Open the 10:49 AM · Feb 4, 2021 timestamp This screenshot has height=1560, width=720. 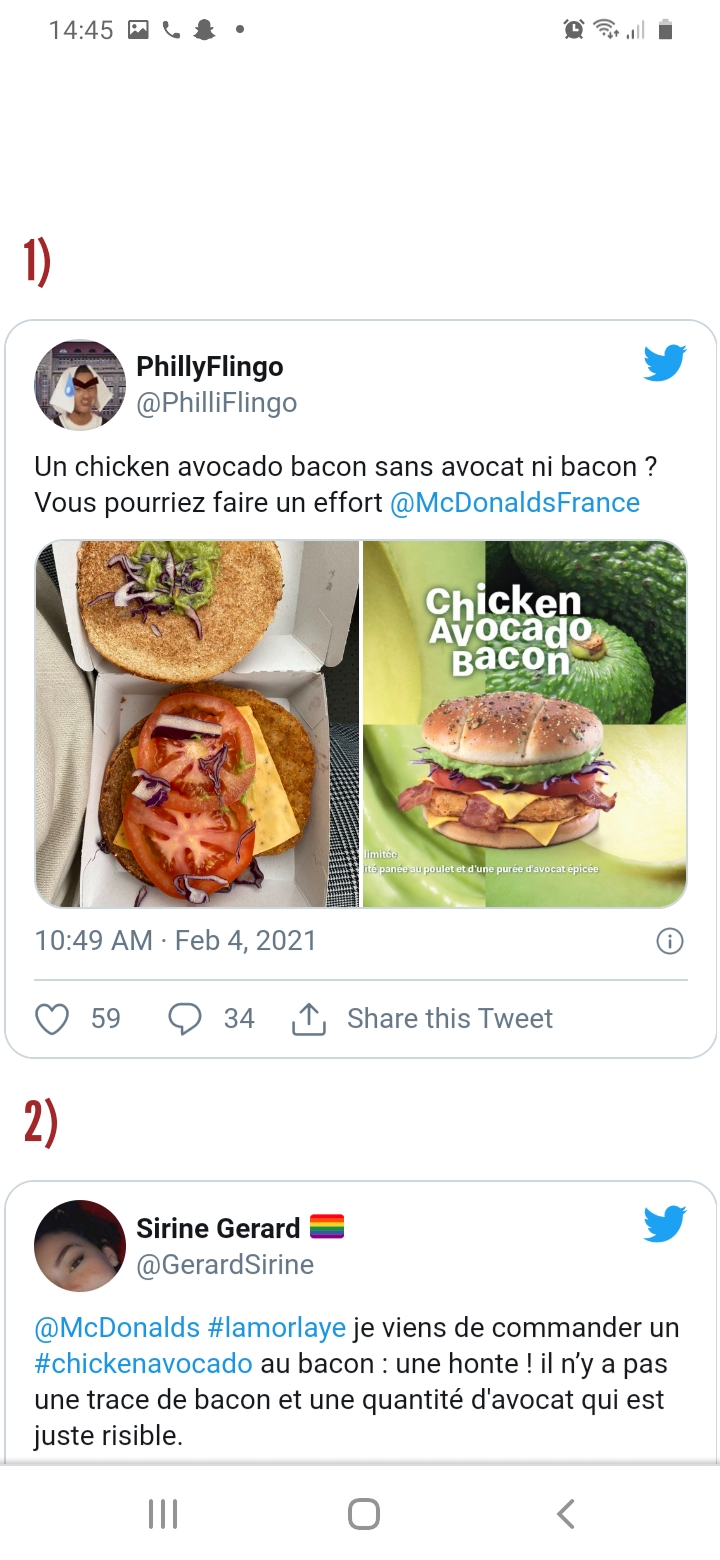pos(175,941)
